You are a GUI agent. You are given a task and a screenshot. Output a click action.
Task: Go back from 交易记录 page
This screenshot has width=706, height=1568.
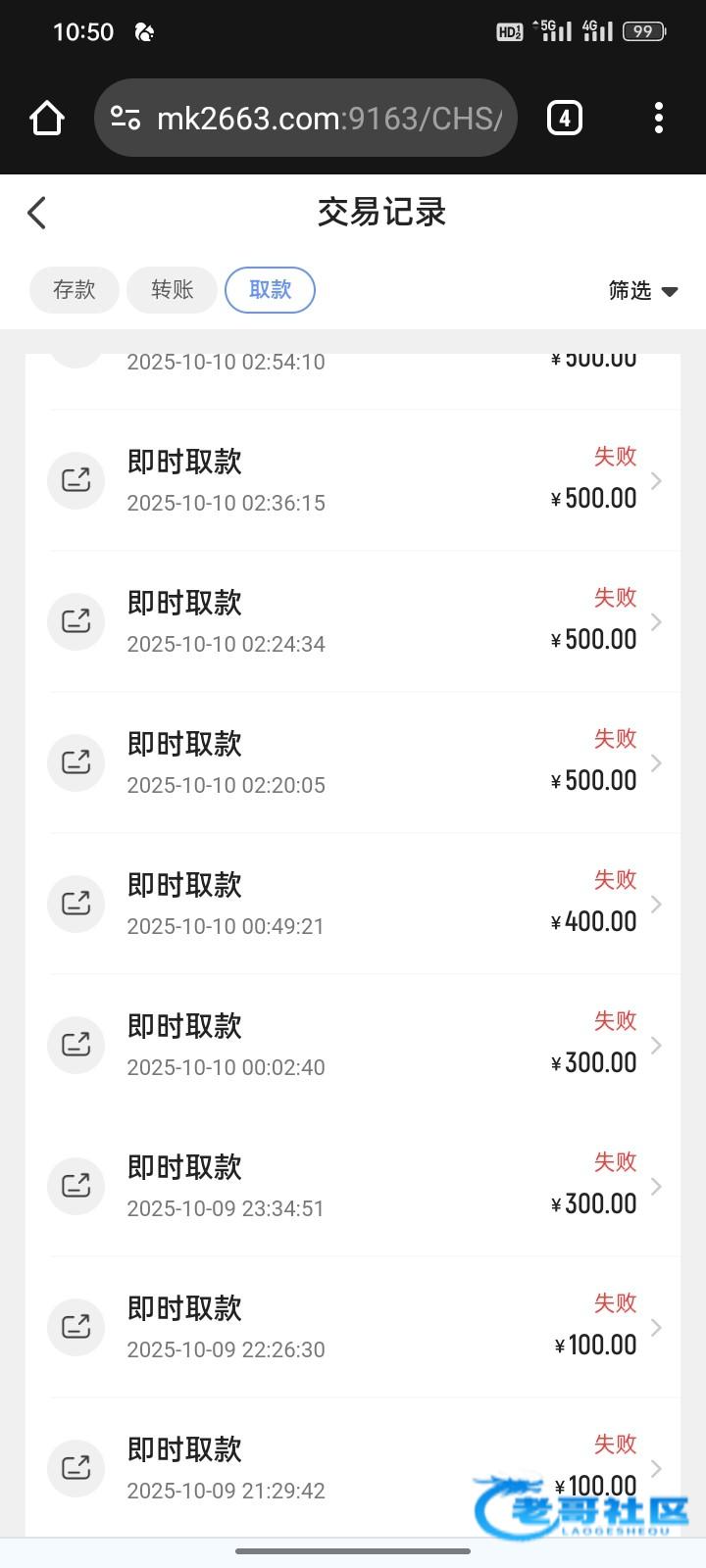37,213
